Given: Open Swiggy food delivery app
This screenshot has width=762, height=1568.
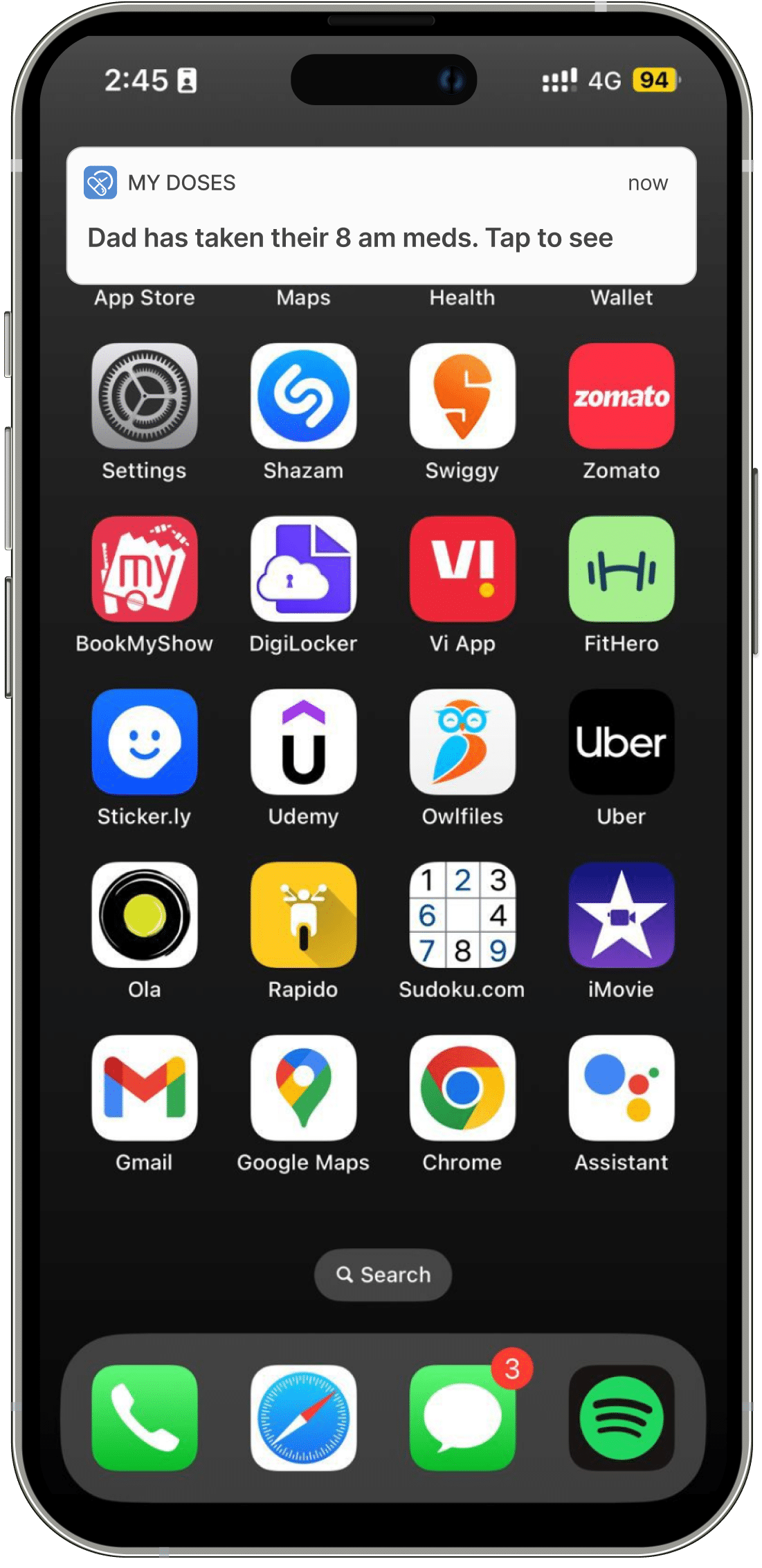Looking at the screenshot, I should [x=462, y=396].
